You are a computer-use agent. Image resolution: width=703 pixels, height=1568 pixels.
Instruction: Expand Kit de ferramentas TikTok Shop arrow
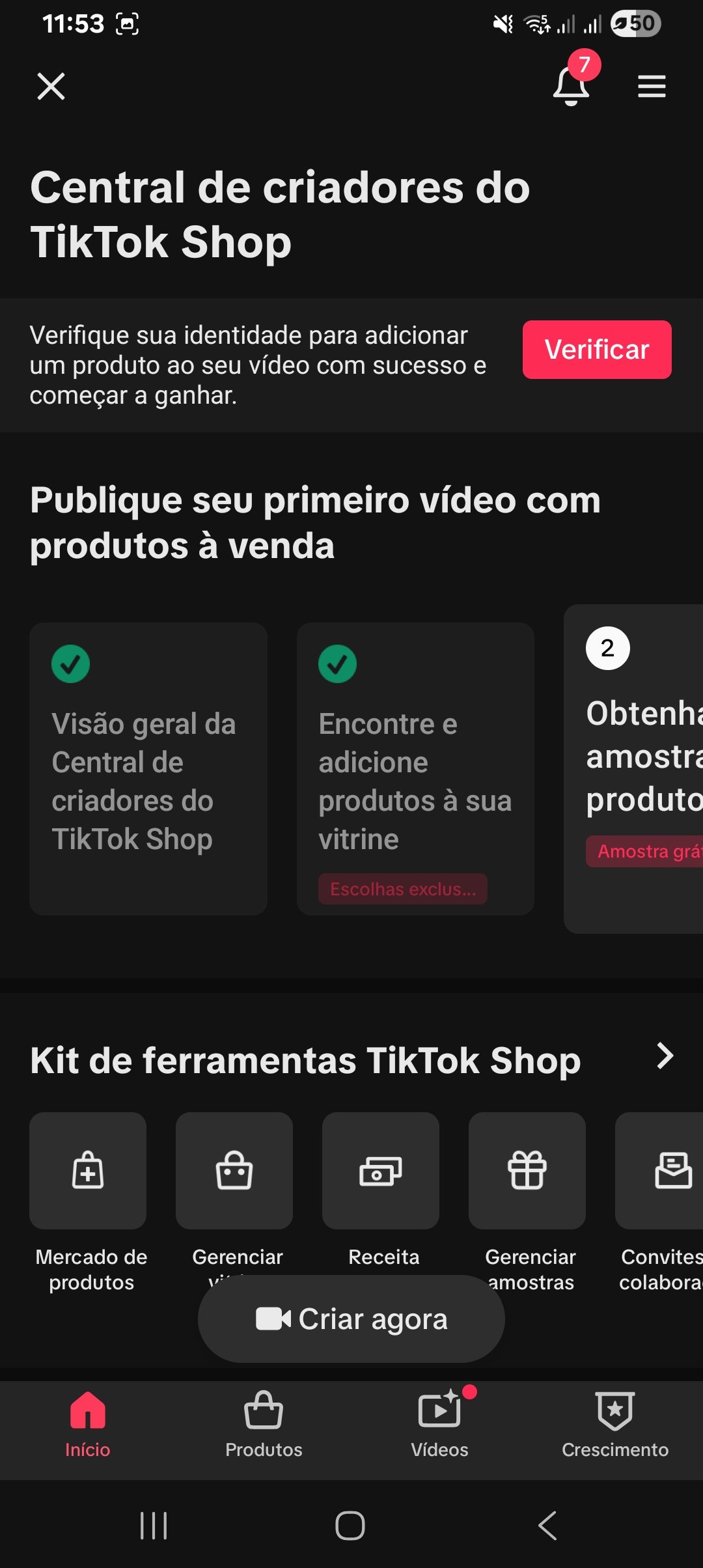click(x=664, y=1056)
